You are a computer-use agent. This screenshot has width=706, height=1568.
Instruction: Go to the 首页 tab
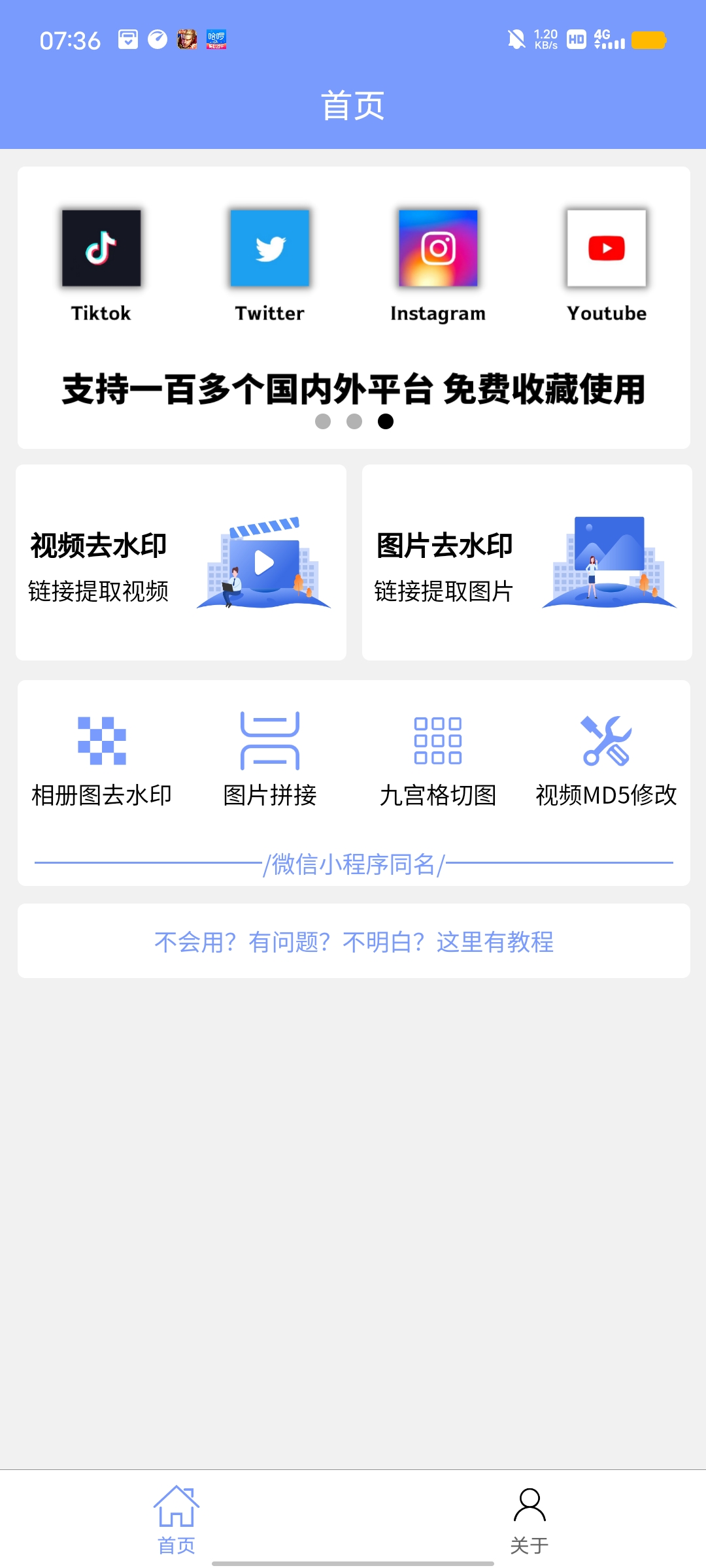click(x=176, y=1520)
